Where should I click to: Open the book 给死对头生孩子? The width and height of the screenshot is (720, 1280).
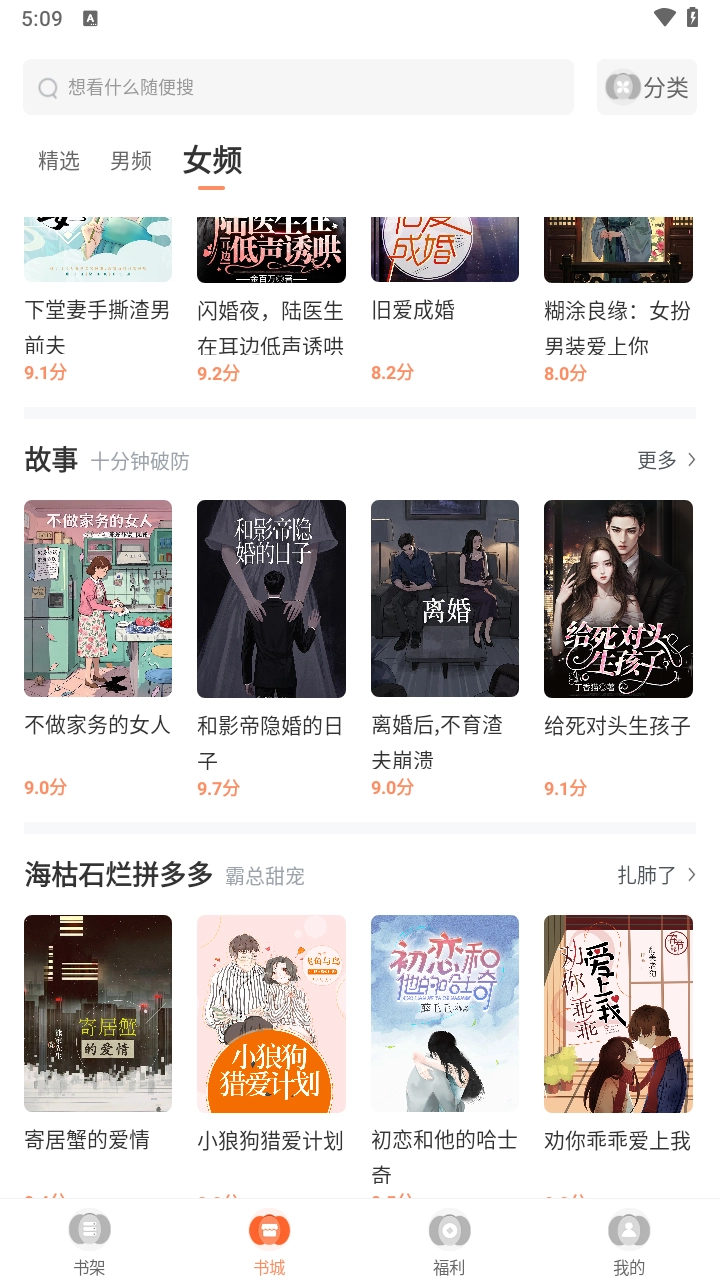tap(618, 598)
